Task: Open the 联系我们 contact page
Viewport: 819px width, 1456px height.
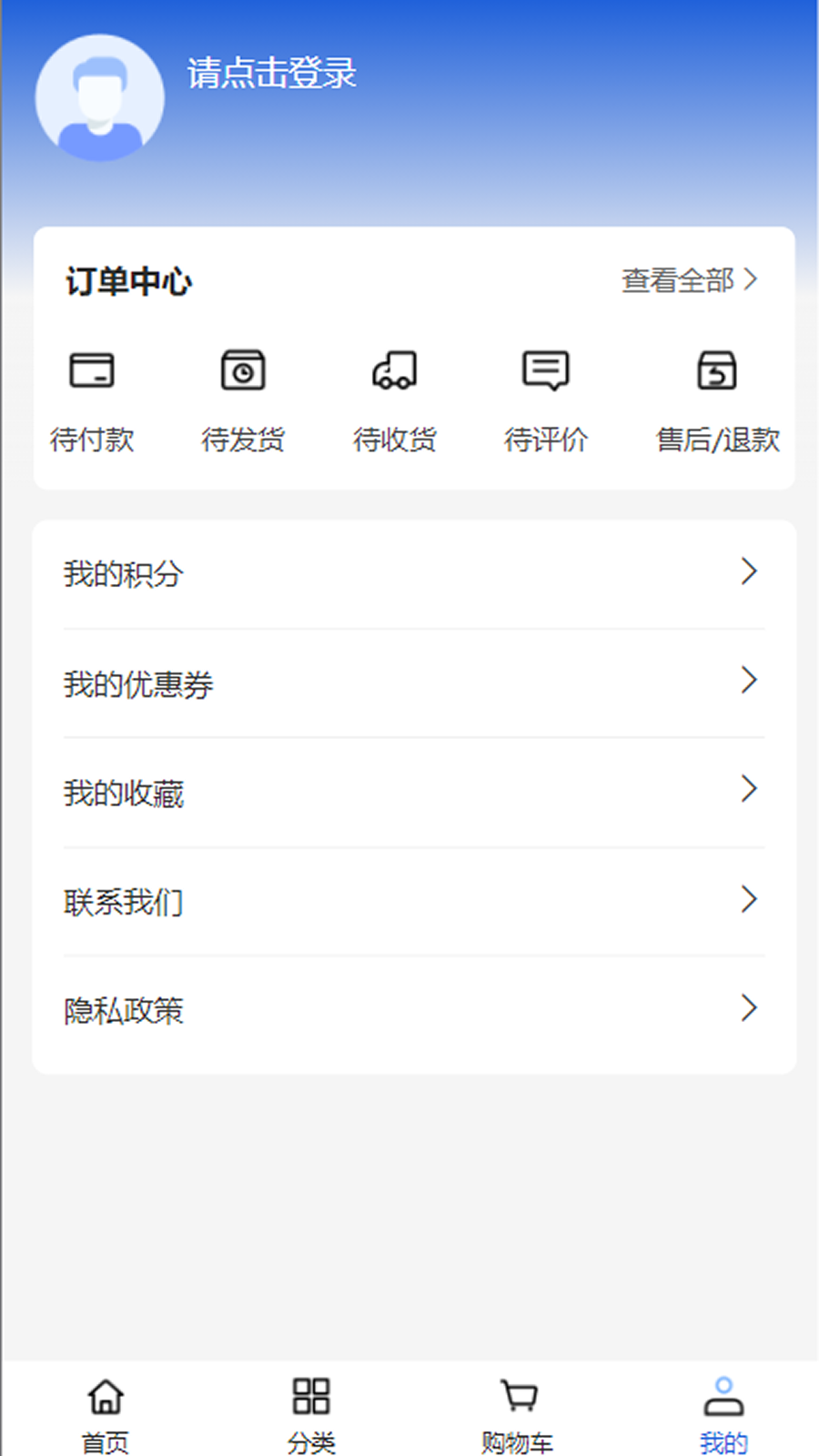Action: coord(749,899)
